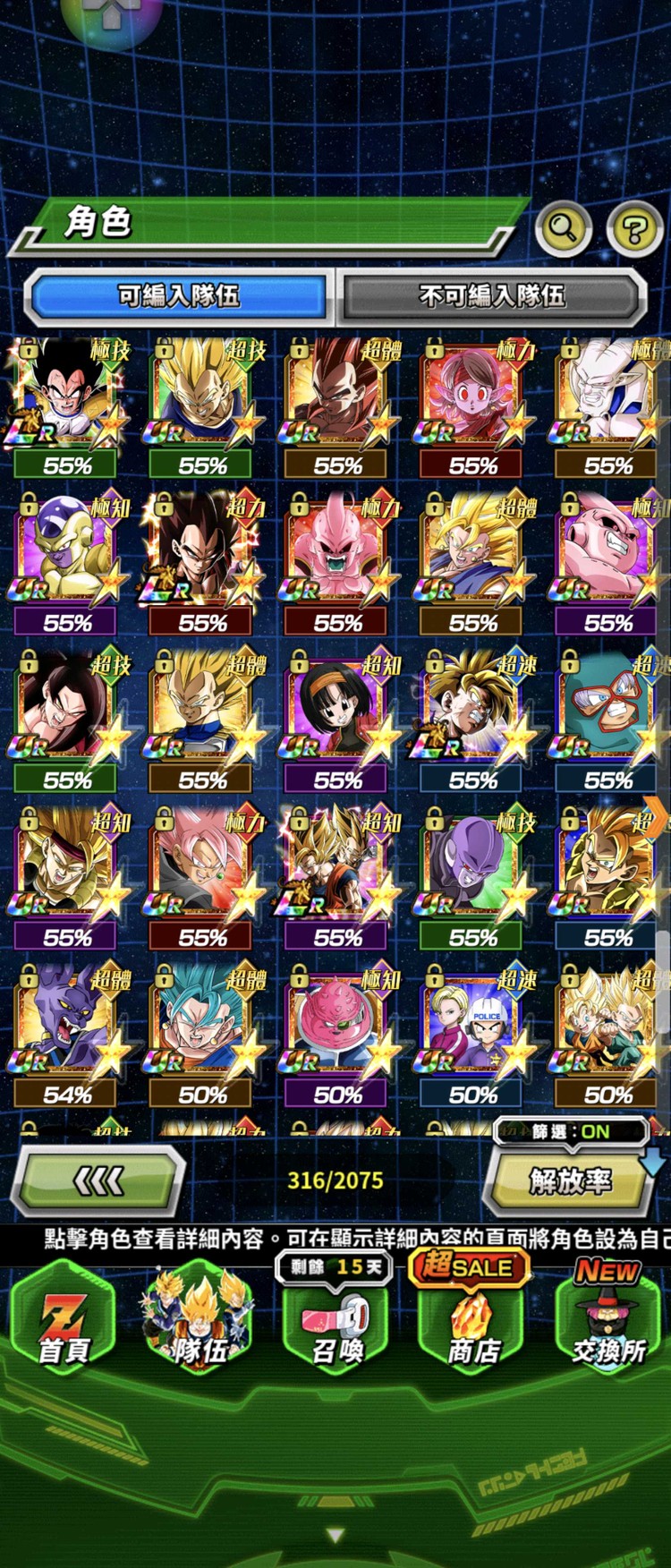Switch to 可編入隊伍 tab
Viewport: 671px width, 1568px height.
179,295
